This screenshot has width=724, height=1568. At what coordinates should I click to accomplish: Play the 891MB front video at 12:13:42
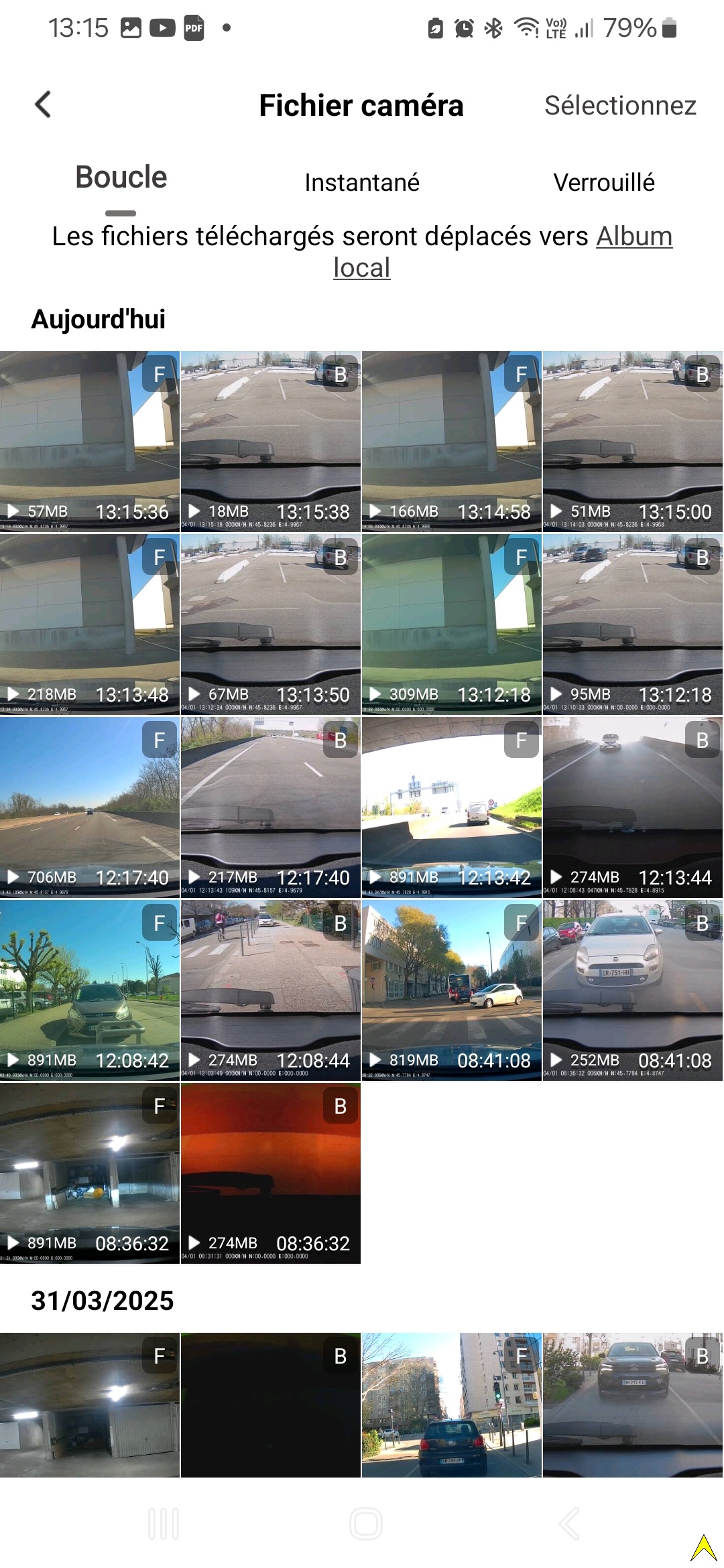tap(452, 807)
